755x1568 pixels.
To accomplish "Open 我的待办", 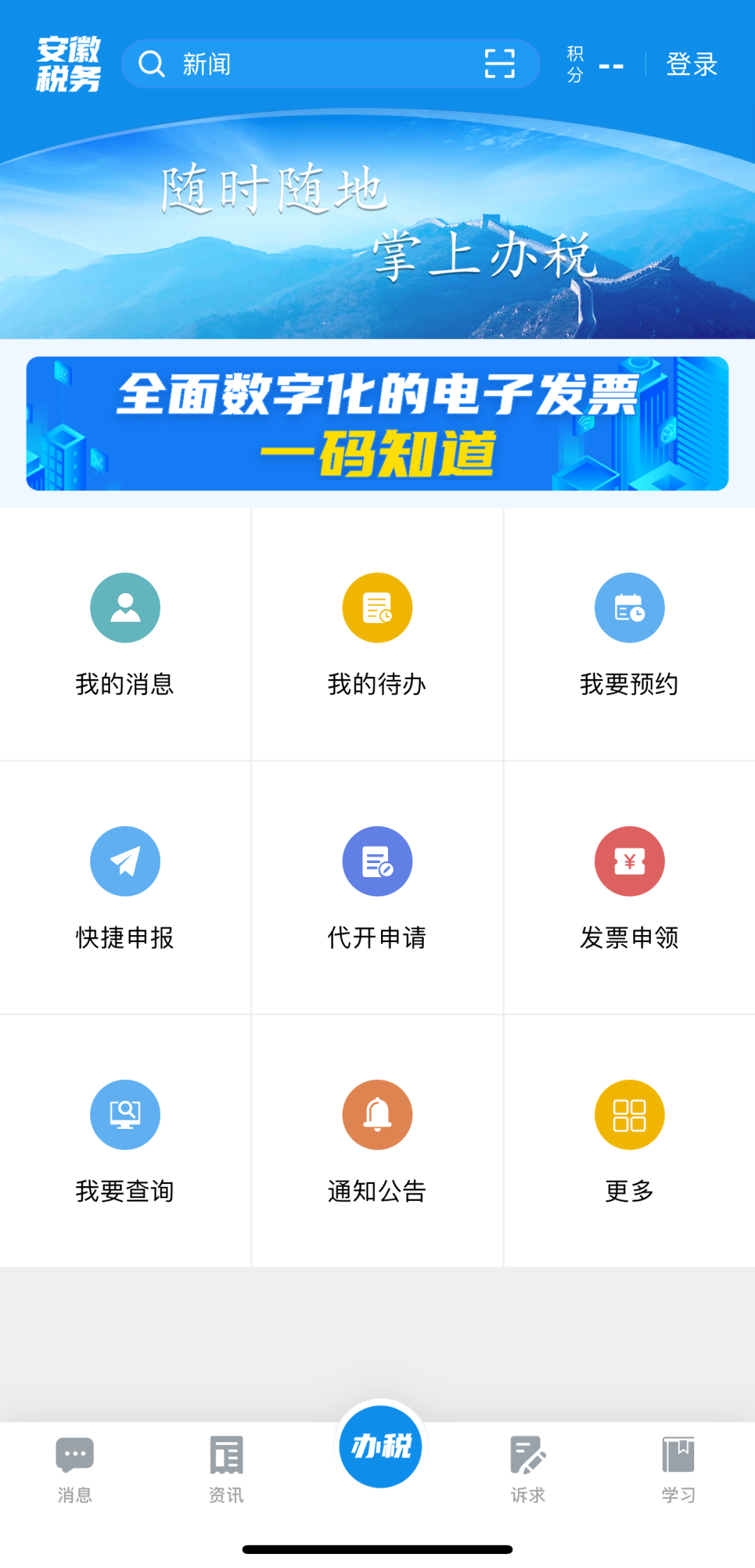I will pos(377,634).
